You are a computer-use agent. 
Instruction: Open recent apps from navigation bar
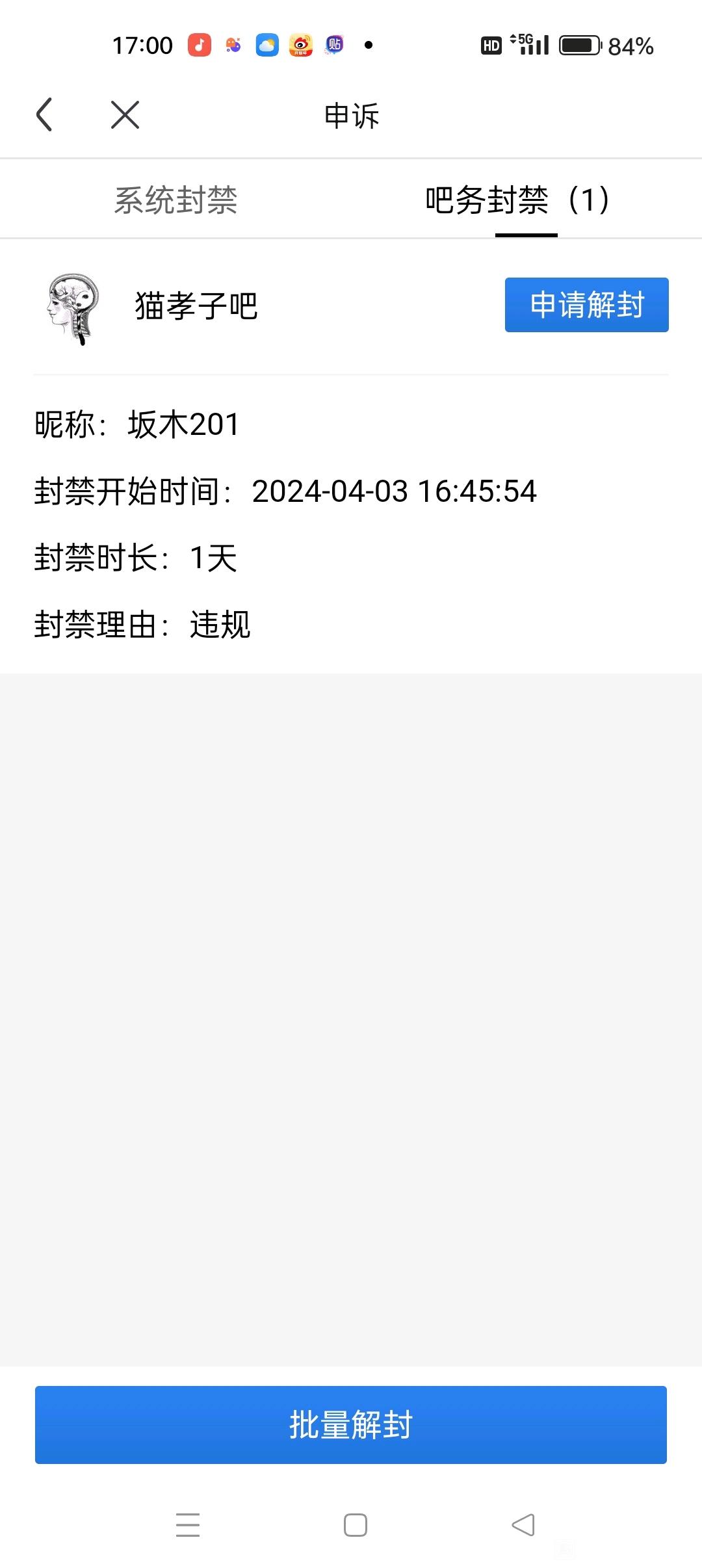pyautogui.click(x=188, y=1524)
